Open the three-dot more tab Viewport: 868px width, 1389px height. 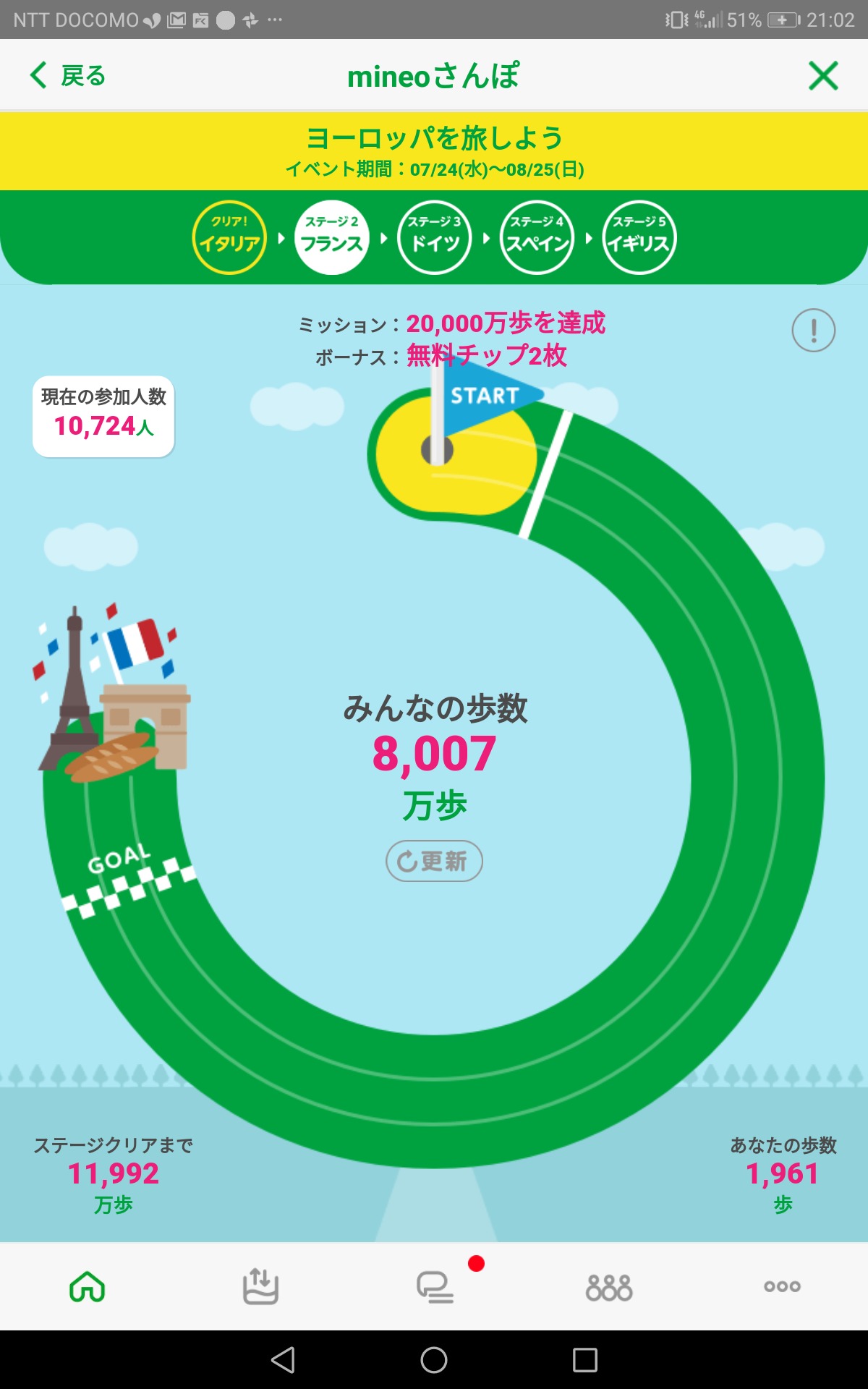click(782, 1286)
